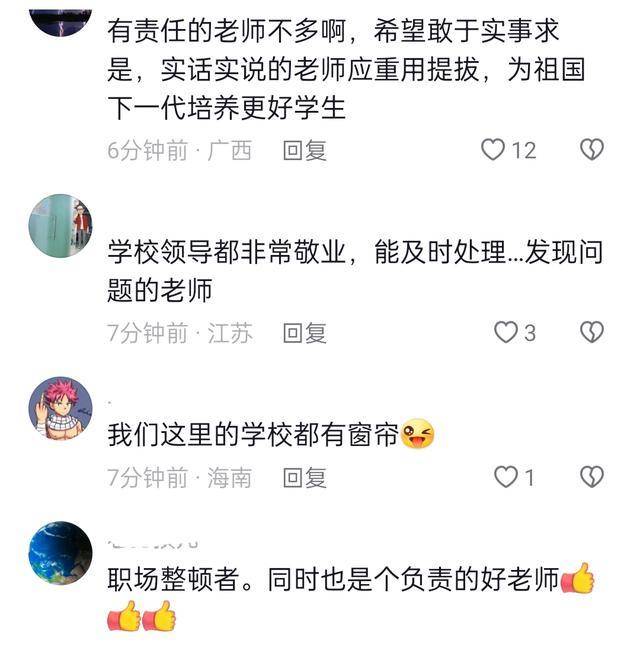The image size is (640, 647).
Task: Like the Guangxi comment with 12 likes
Action: [494, 150]
